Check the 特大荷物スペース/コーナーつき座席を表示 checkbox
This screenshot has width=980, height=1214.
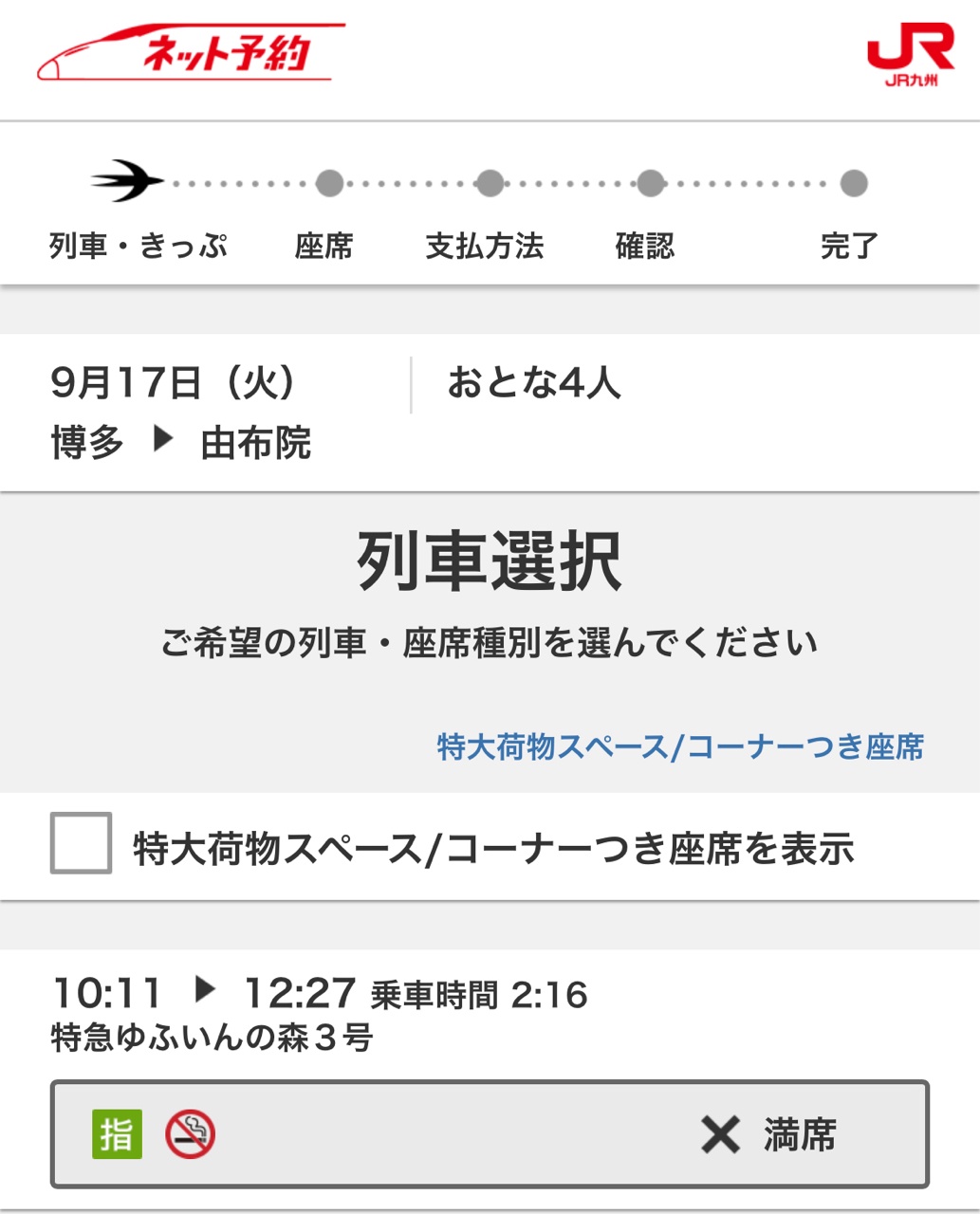81,843
